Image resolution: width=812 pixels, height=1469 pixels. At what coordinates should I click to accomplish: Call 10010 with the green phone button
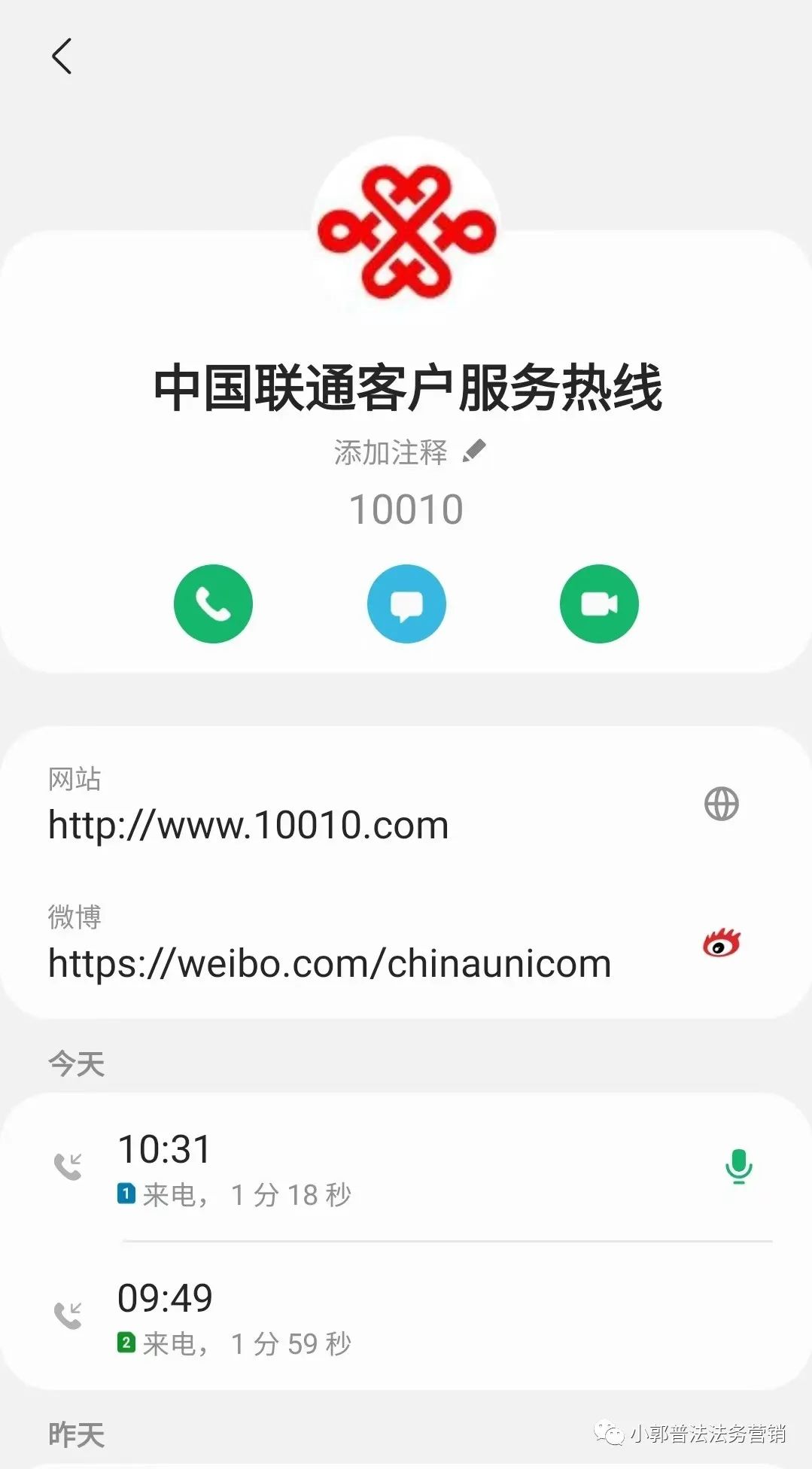click(213, 604)
